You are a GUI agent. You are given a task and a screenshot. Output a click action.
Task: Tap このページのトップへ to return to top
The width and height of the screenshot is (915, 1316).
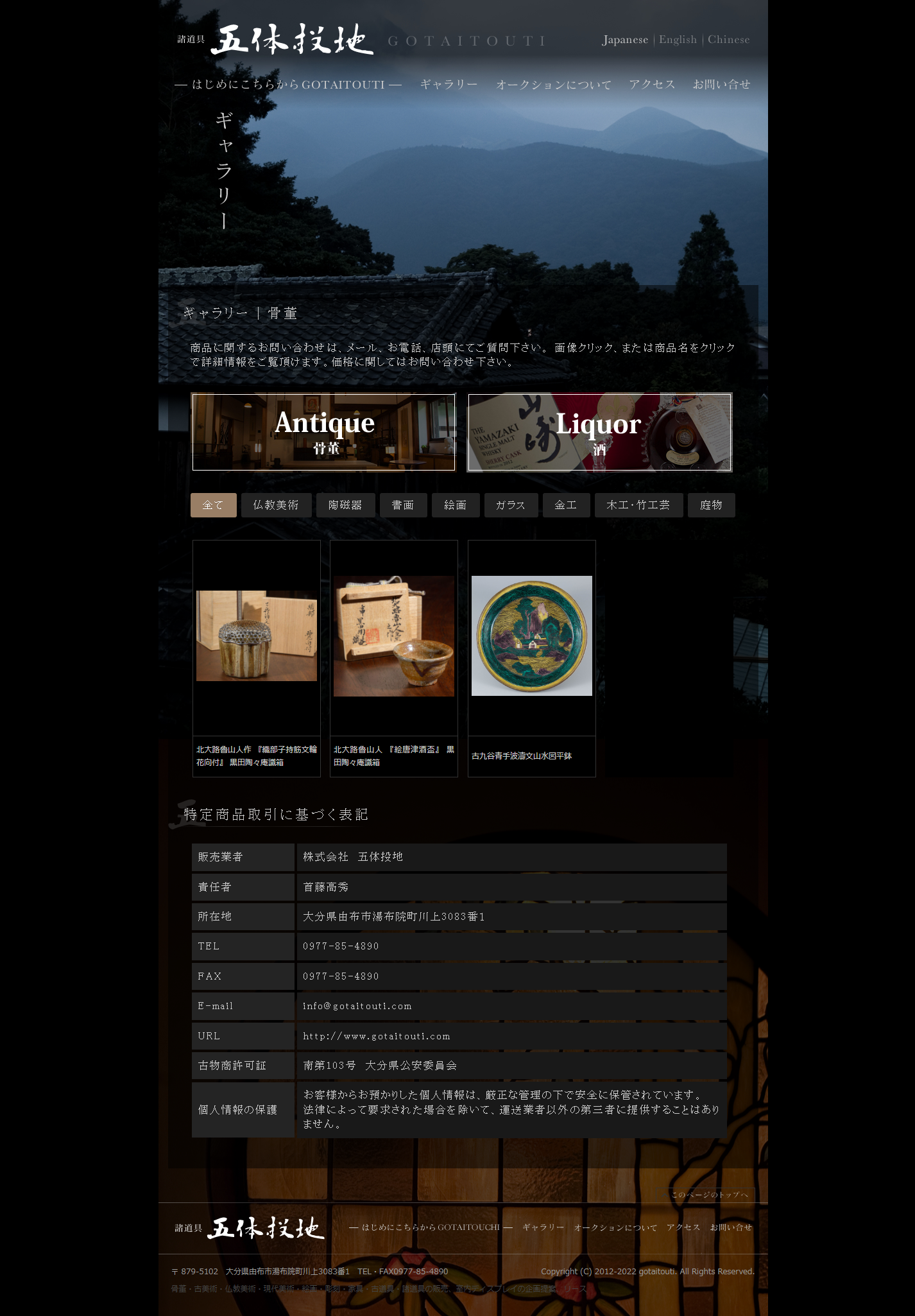click(x=706, y=1195)
